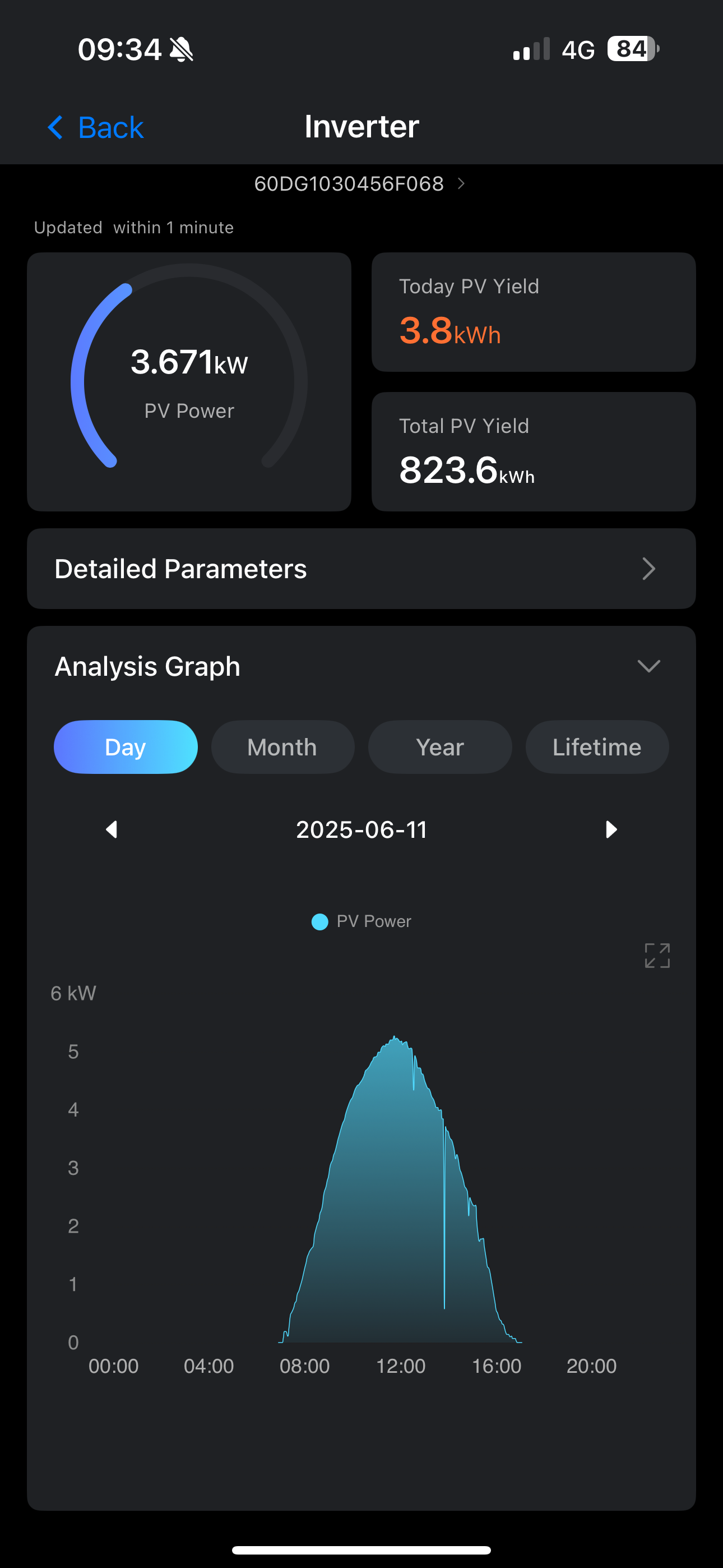
Task: Open Detailed Parameters
Action: click(361, 569)
